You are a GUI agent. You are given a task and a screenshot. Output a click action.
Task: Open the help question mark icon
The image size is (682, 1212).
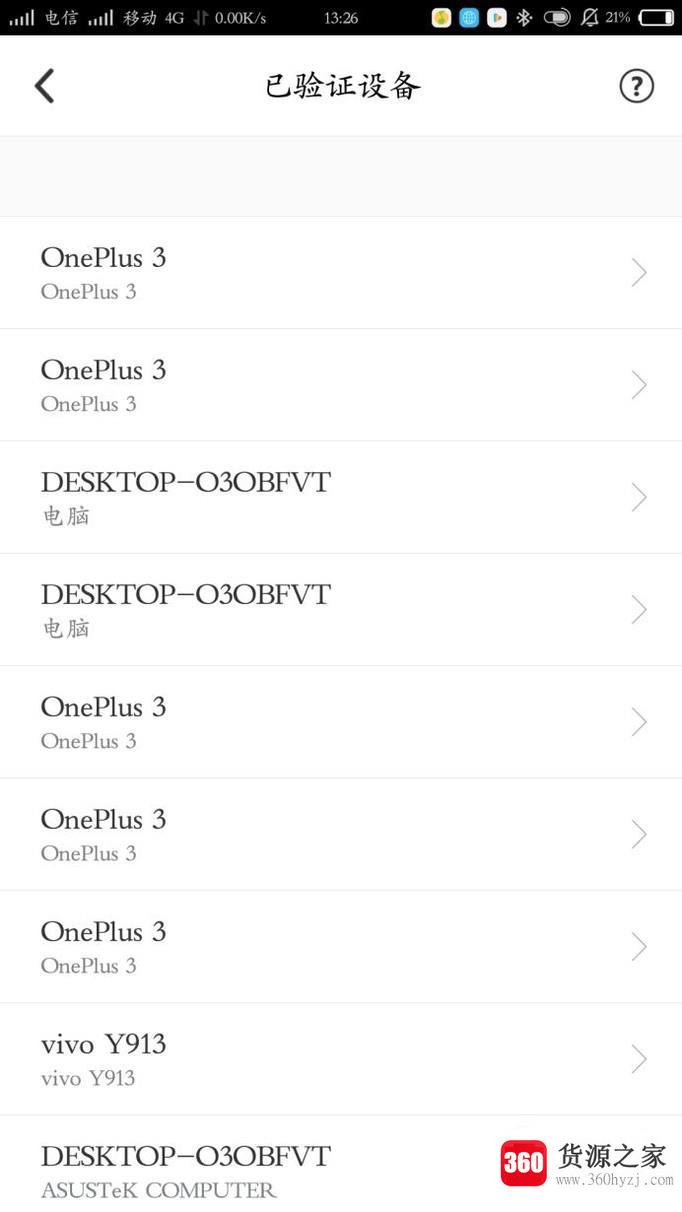636,86
